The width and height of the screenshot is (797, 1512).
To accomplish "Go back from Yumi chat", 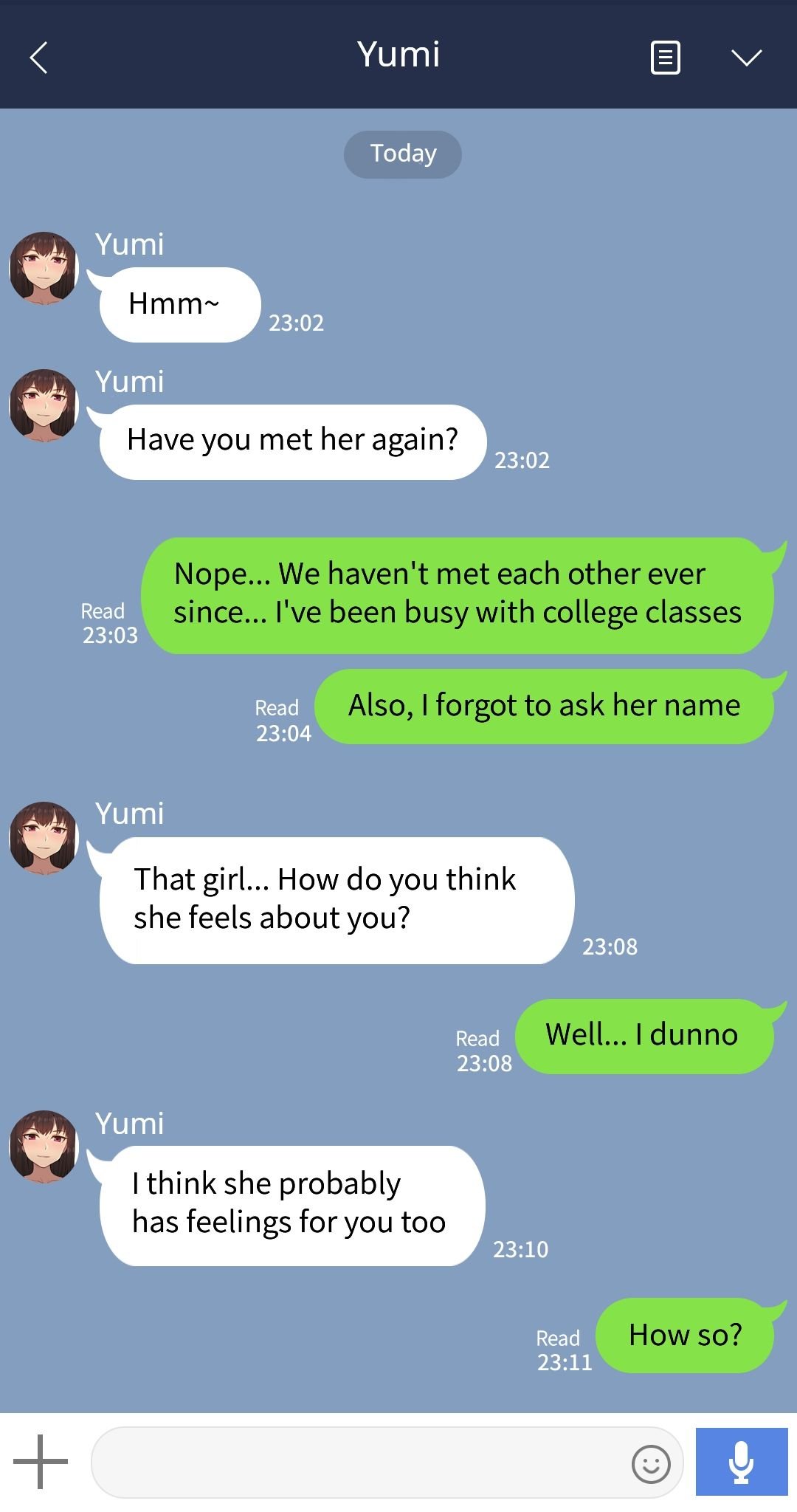I will tap(39, 58).
